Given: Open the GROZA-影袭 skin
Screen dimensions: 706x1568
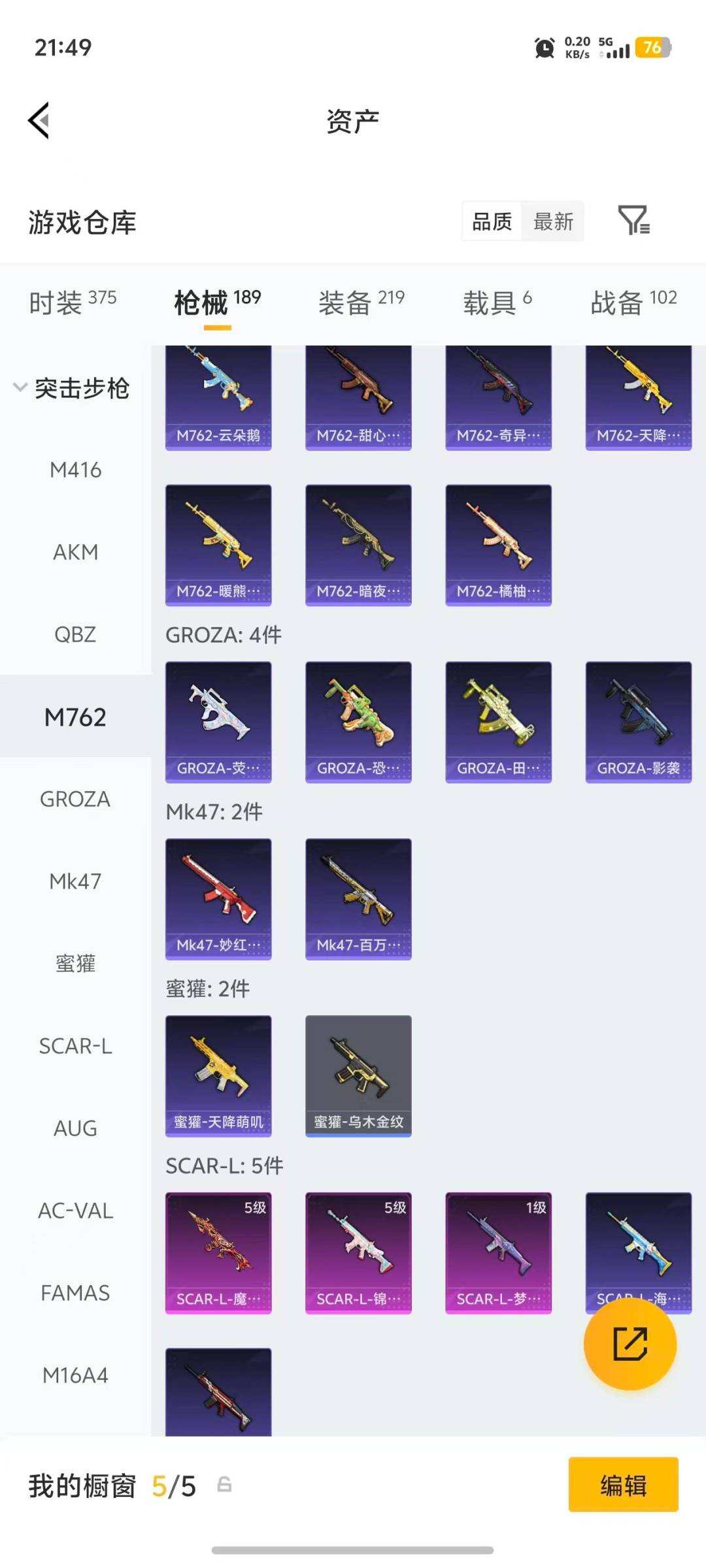Looking at the screenshot, I should 638,721.
